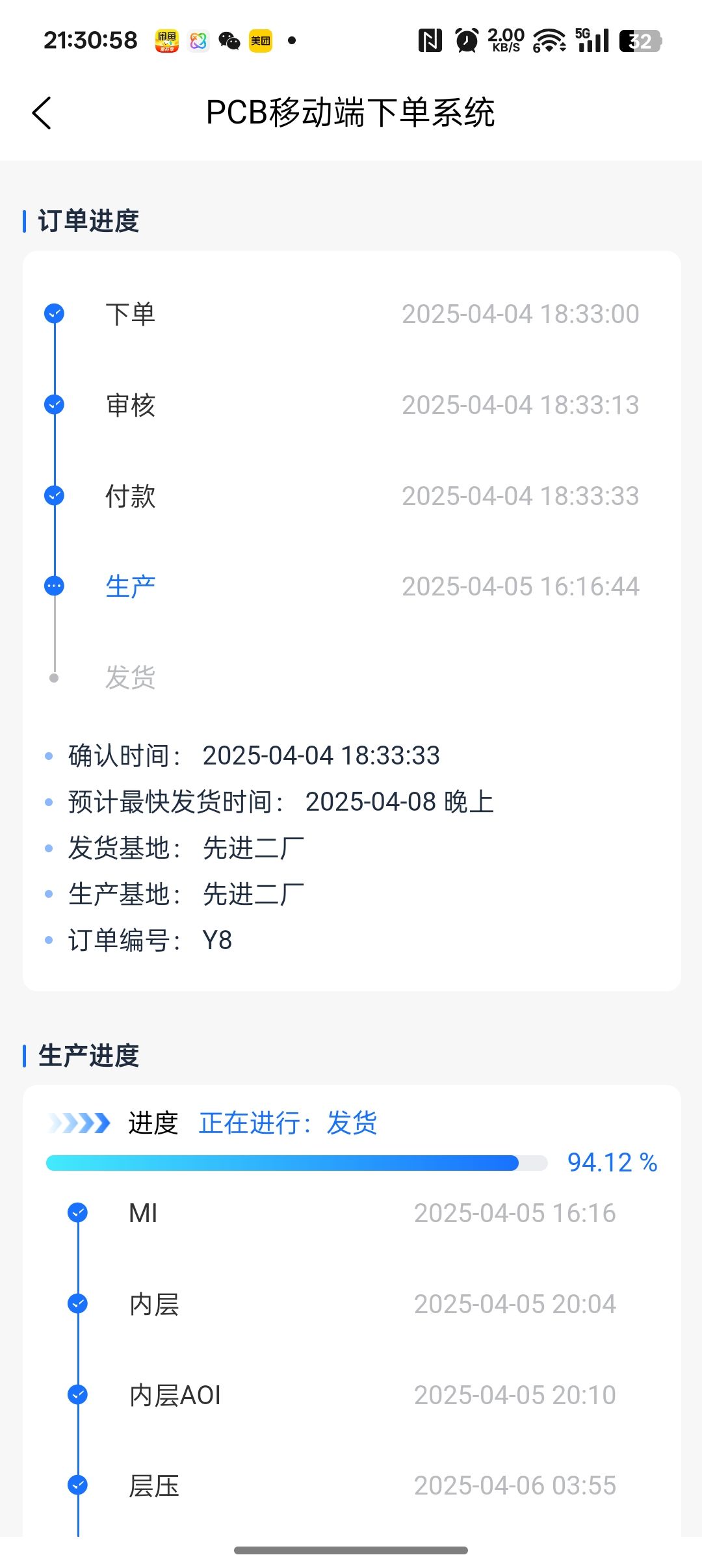Screen dimensions: 702x1568
Task: Go back from the PCB order page
Action: [x=42, y=113]
